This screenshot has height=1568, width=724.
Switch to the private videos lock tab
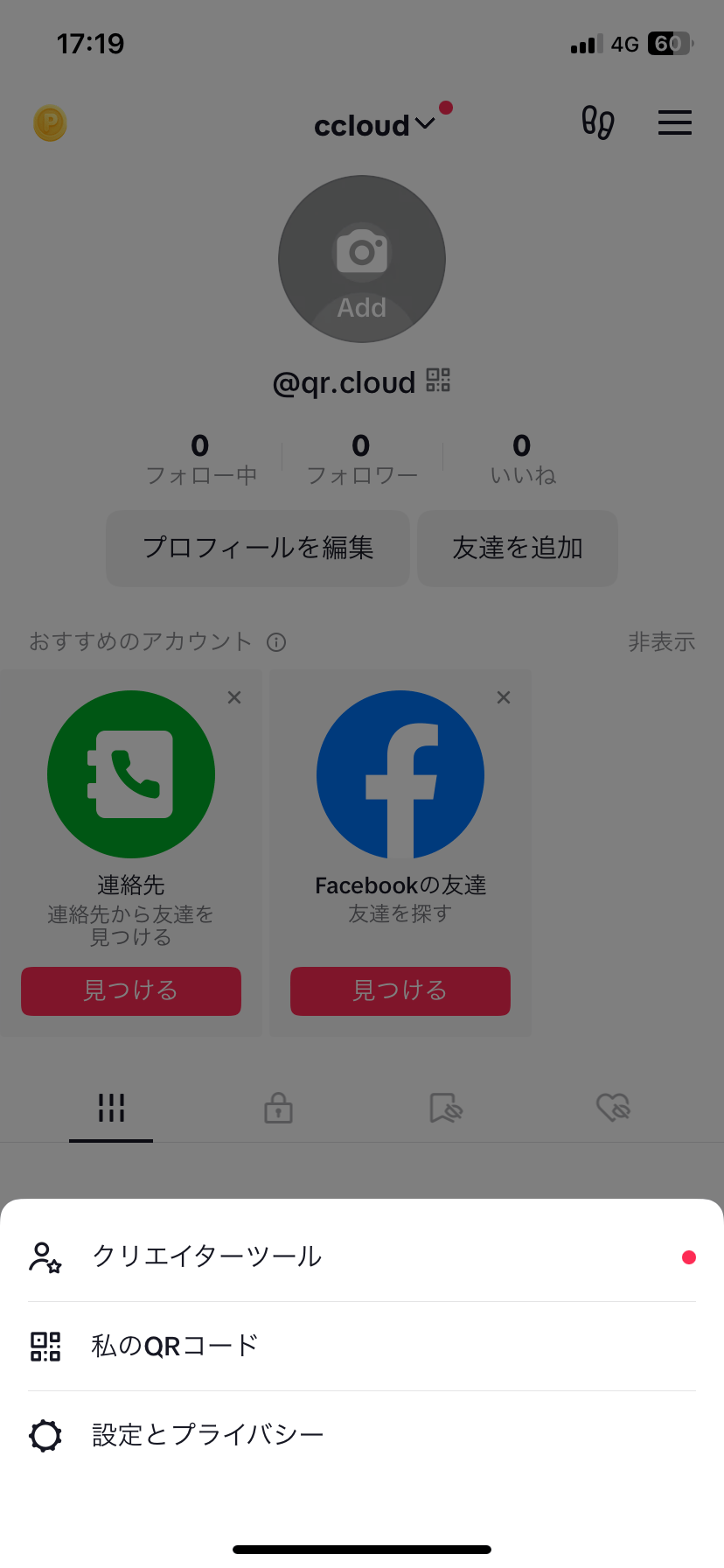pyautogui.click(x=278, y=1109)
